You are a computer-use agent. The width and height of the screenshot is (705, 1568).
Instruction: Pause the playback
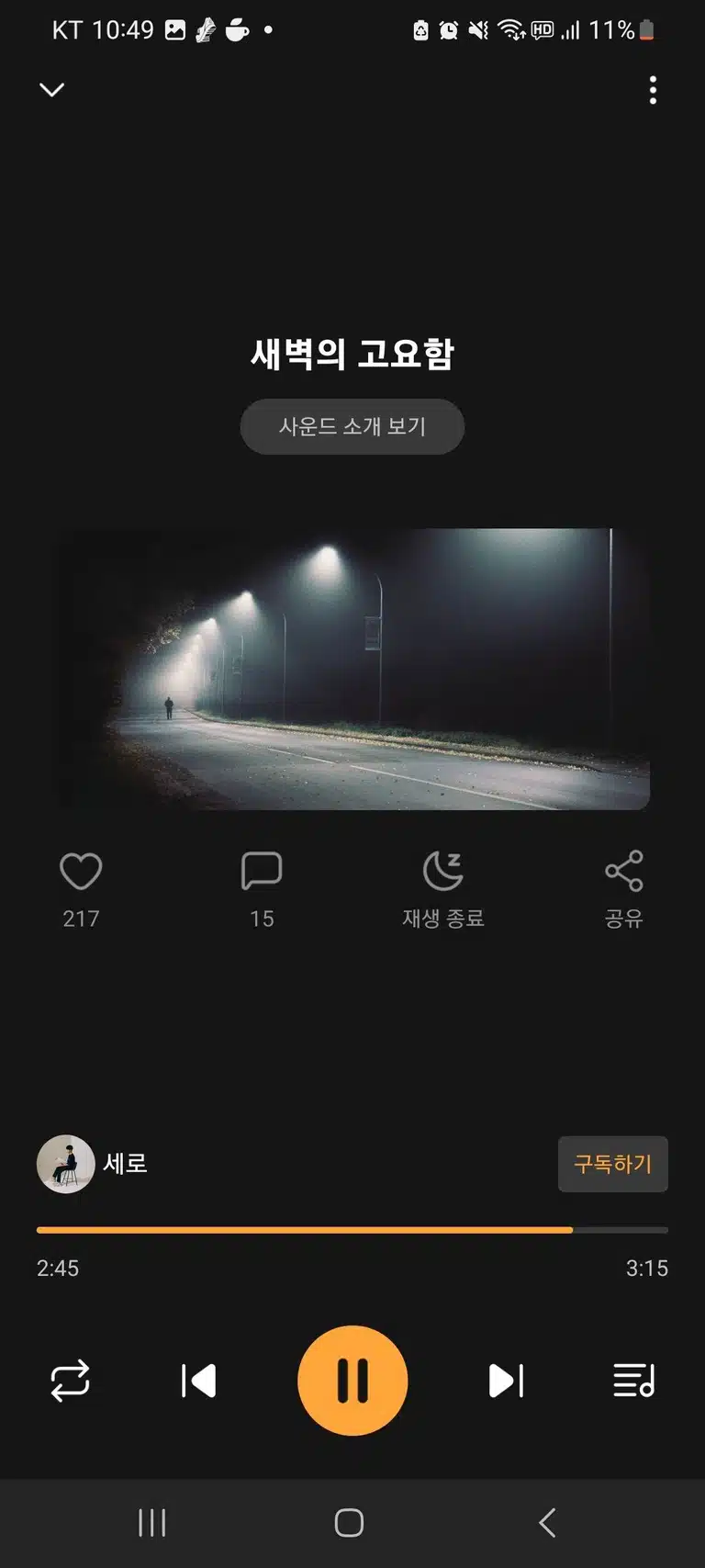tap(352, 1381)
